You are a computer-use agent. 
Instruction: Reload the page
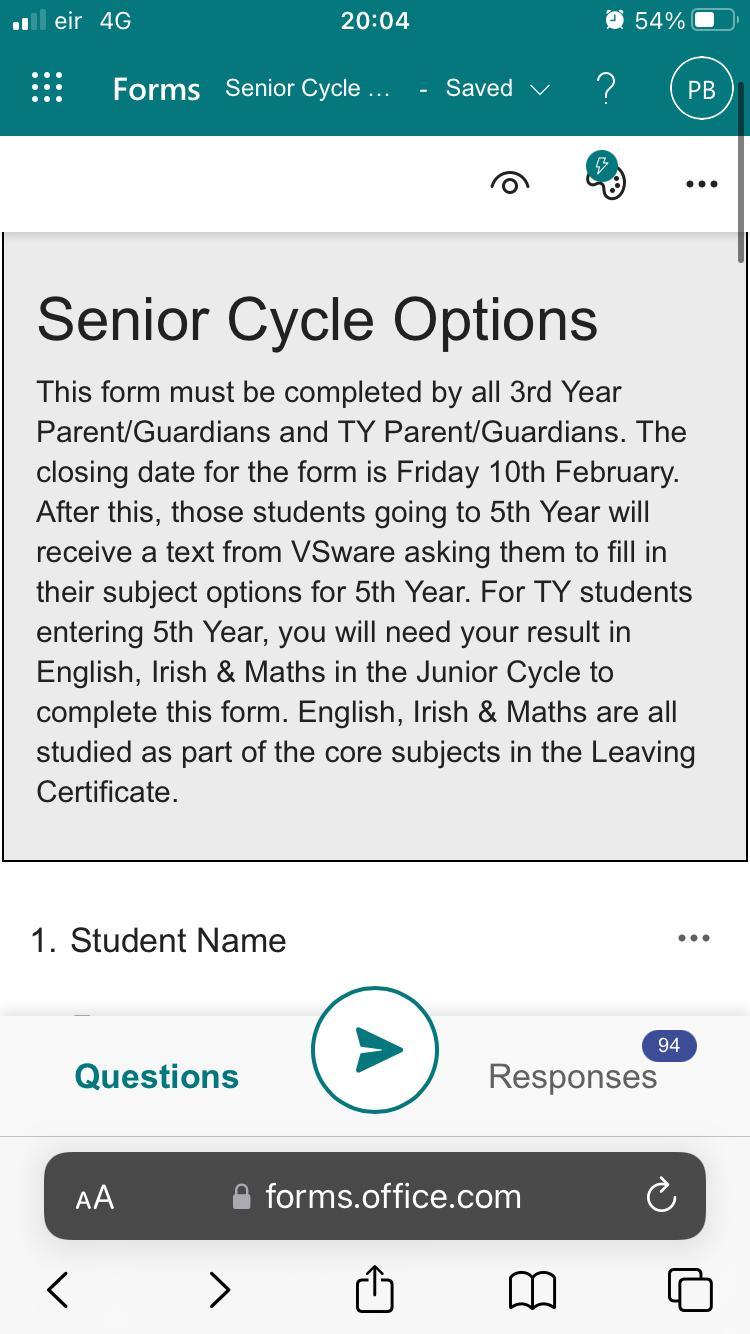pos(662,1197)
